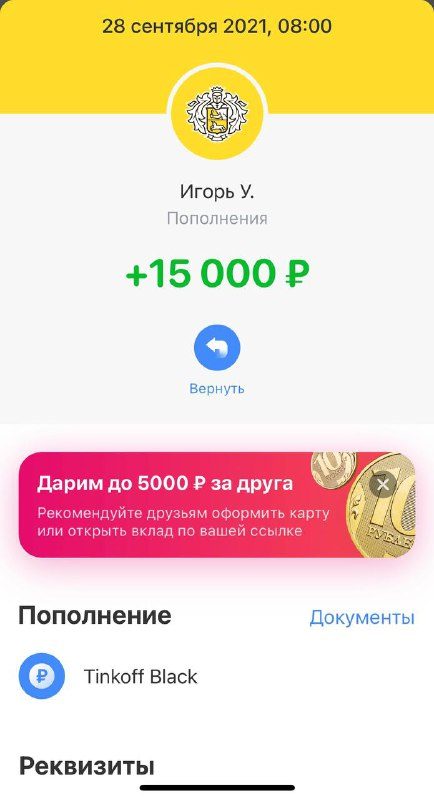Open the Дарим до 5000 ₽ promo banner

[x=217, y=505]
